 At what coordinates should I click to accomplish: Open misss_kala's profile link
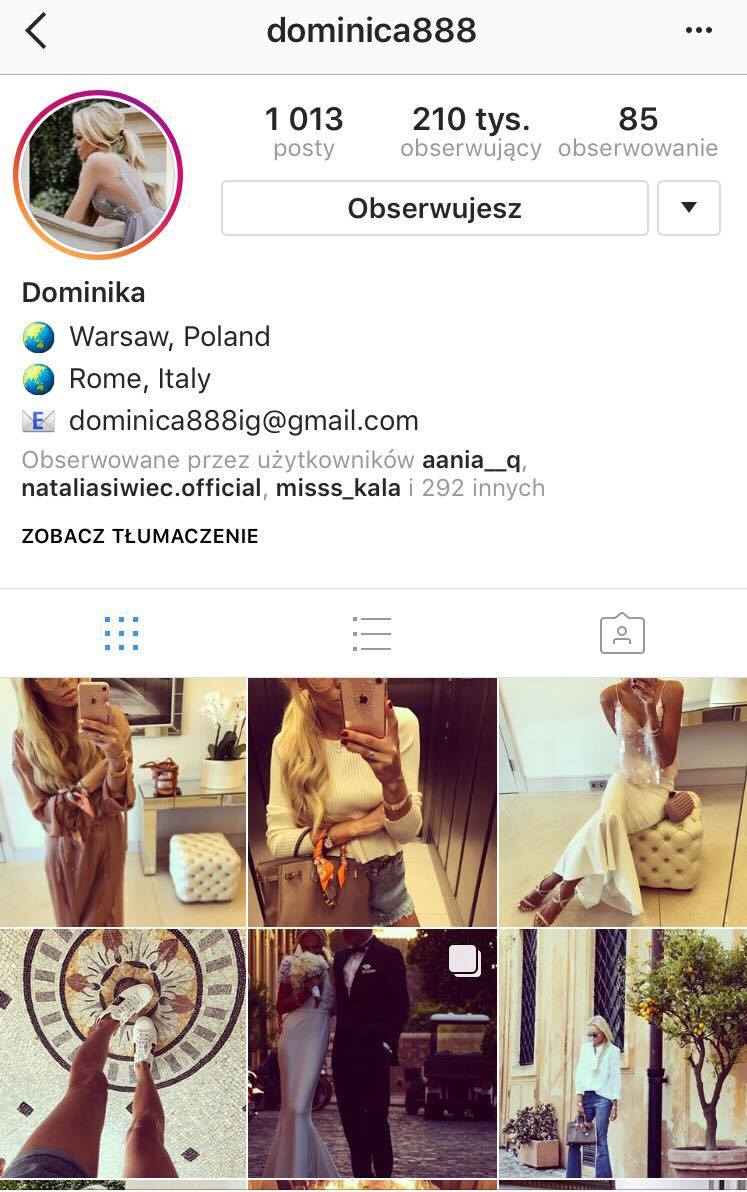(x=337, y=488)
